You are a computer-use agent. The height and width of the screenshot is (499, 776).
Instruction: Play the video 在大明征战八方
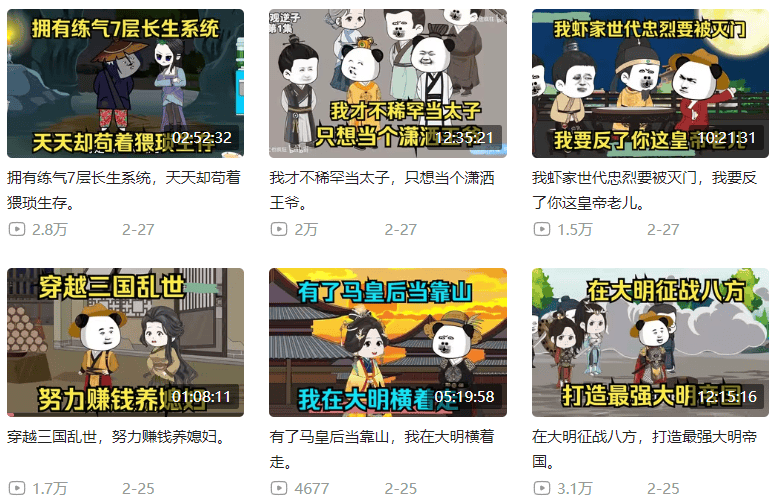(650, 342)
